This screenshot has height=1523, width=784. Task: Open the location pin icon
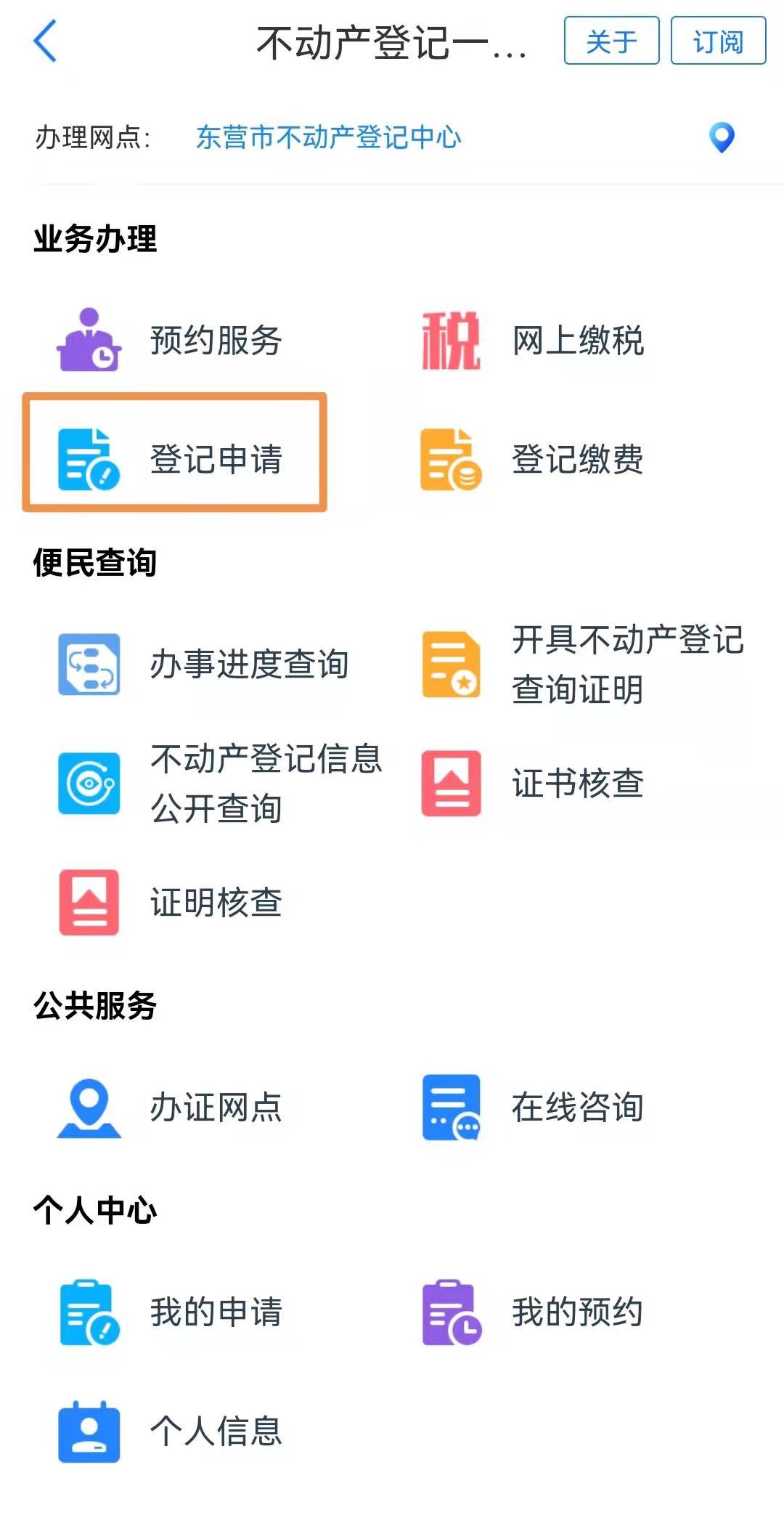coord(721,137)
